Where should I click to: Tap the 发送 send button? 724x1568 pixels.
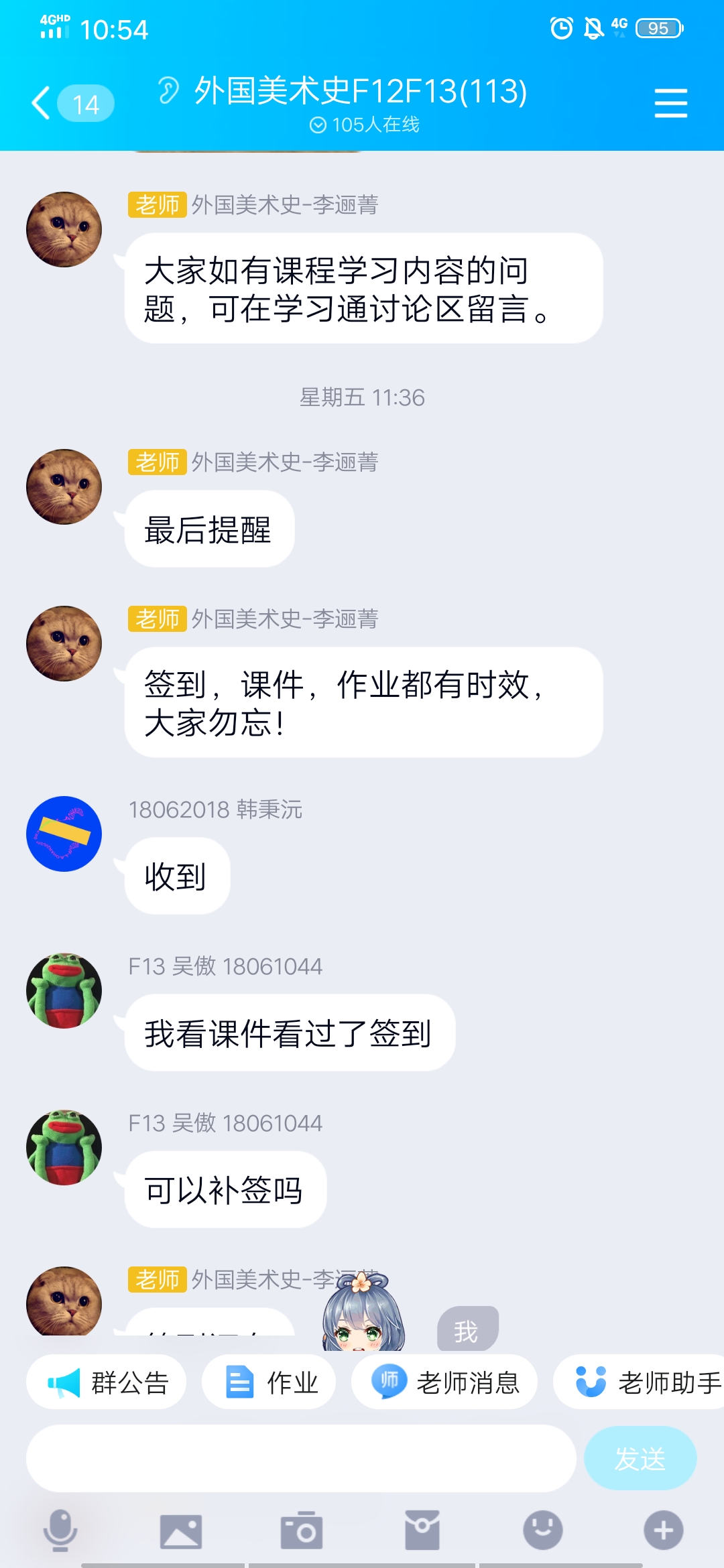pyautogui.click(x=640, y=1458)
